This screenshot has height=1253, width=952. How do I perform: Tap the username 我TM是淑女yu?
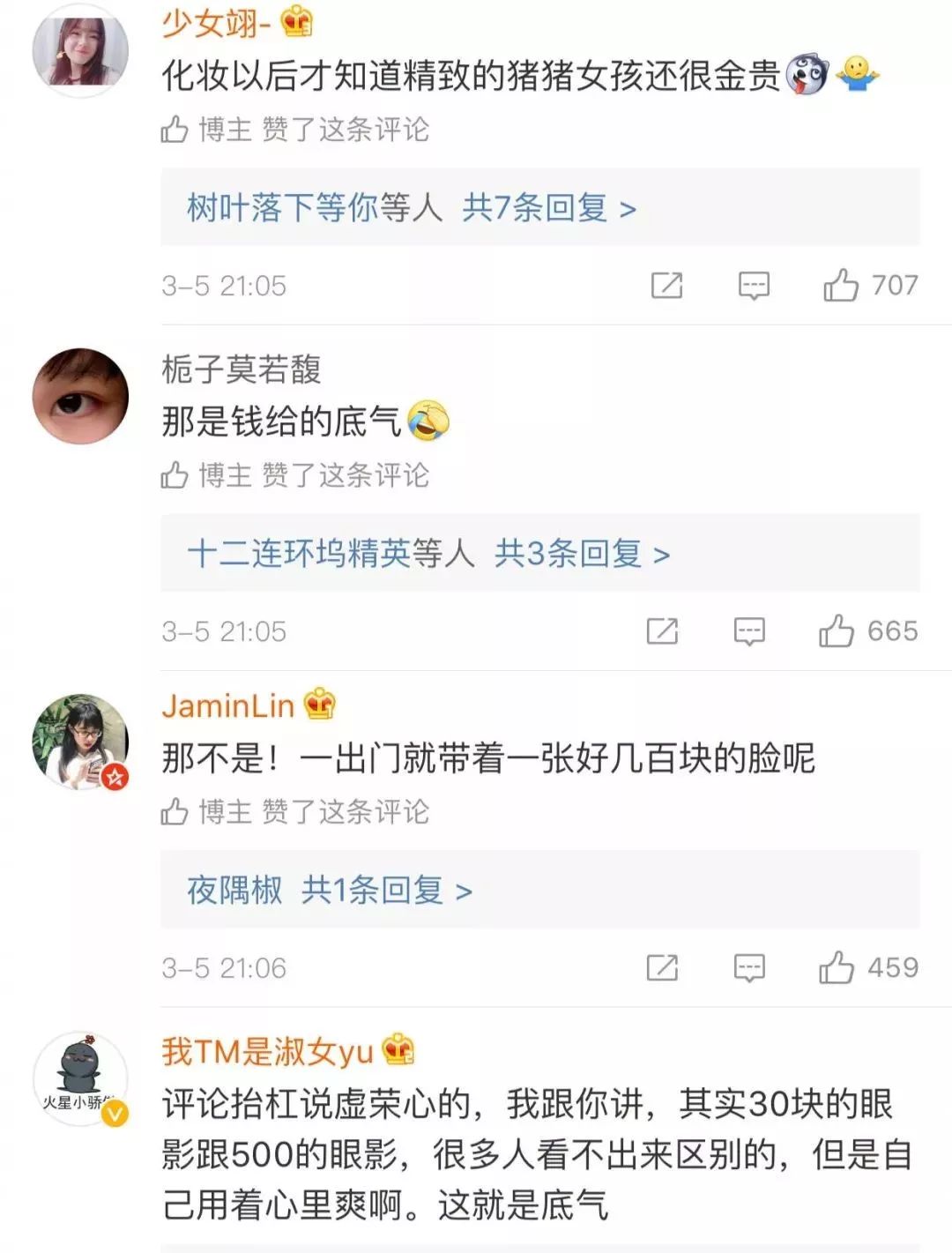click(x=268, y=1051)
